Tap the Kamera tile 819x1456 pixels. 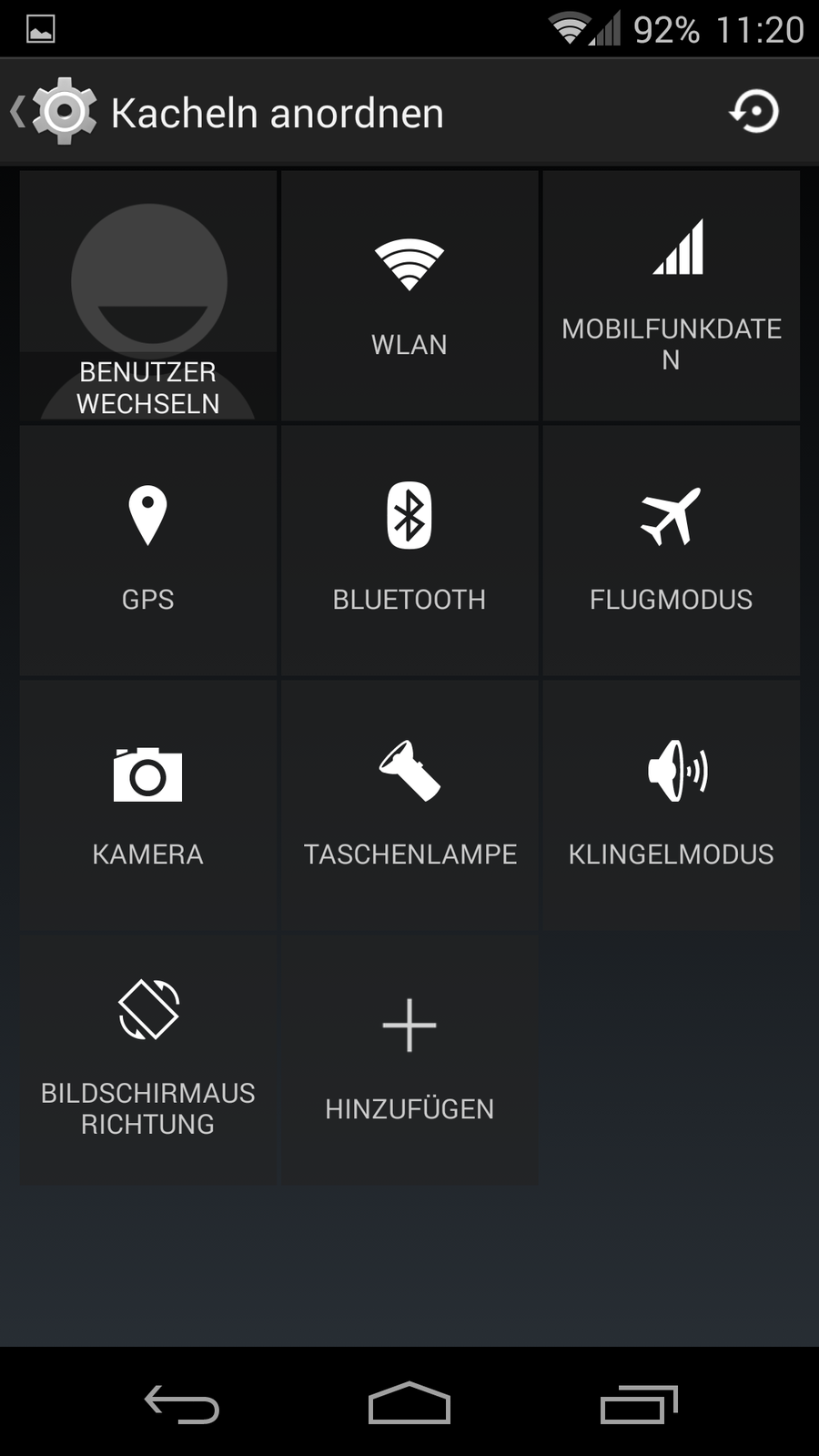click(x=148, y=805)
